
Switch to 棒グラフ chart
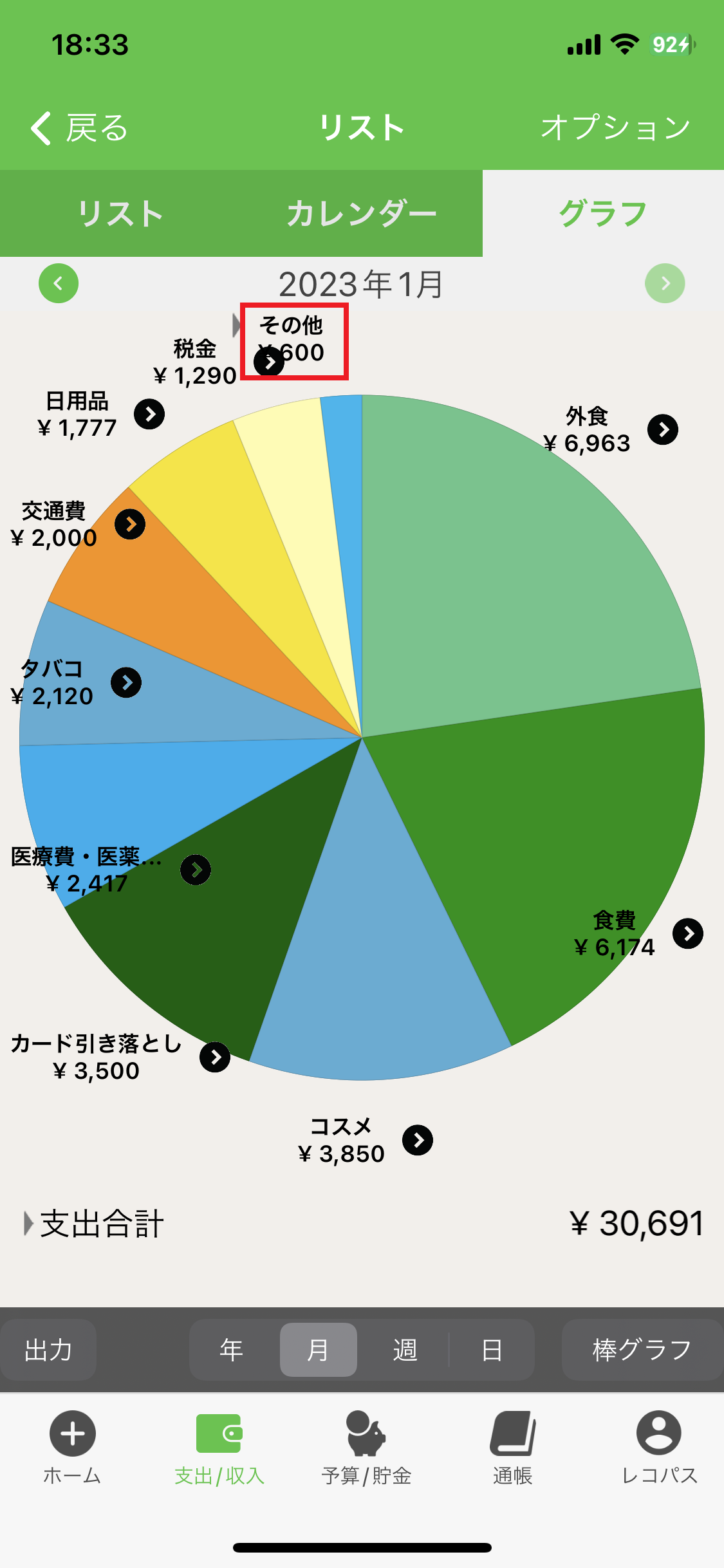pos(642,1350)
